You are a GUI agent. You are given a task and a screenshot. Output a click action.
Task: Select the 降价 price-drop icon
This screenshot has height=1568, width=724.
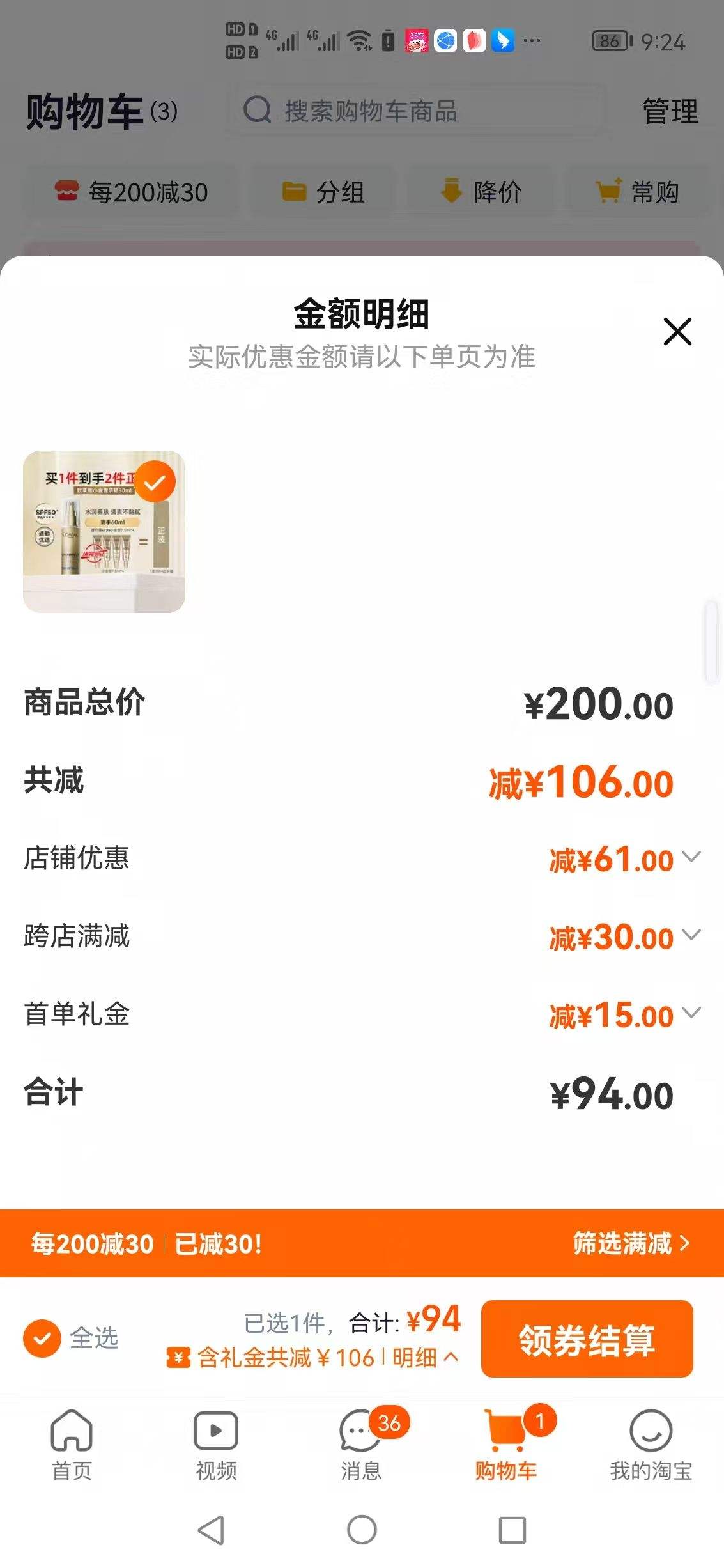[x=452, y=190]
